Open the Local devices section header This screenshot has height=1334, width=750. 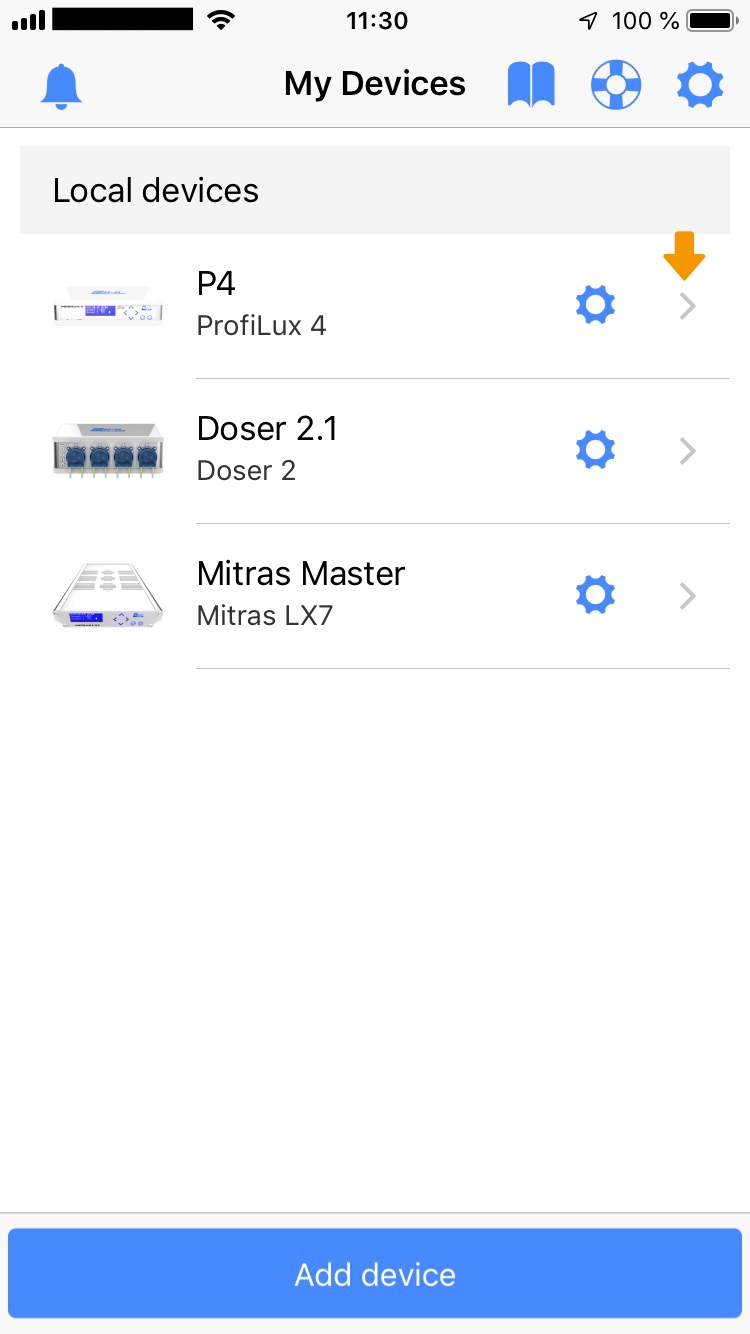pos(155,190)
